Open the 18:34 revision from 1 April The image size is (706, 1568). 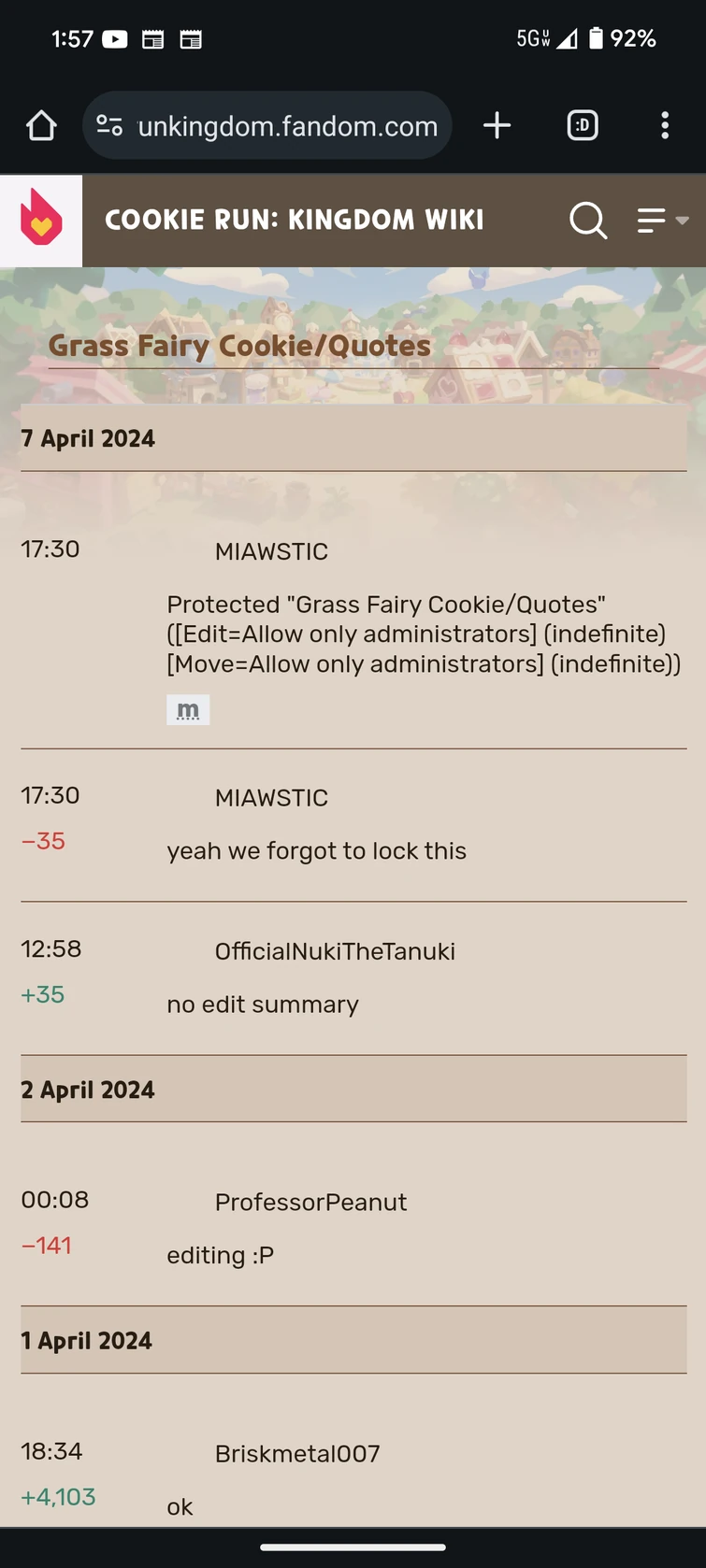click(51, 1451)
